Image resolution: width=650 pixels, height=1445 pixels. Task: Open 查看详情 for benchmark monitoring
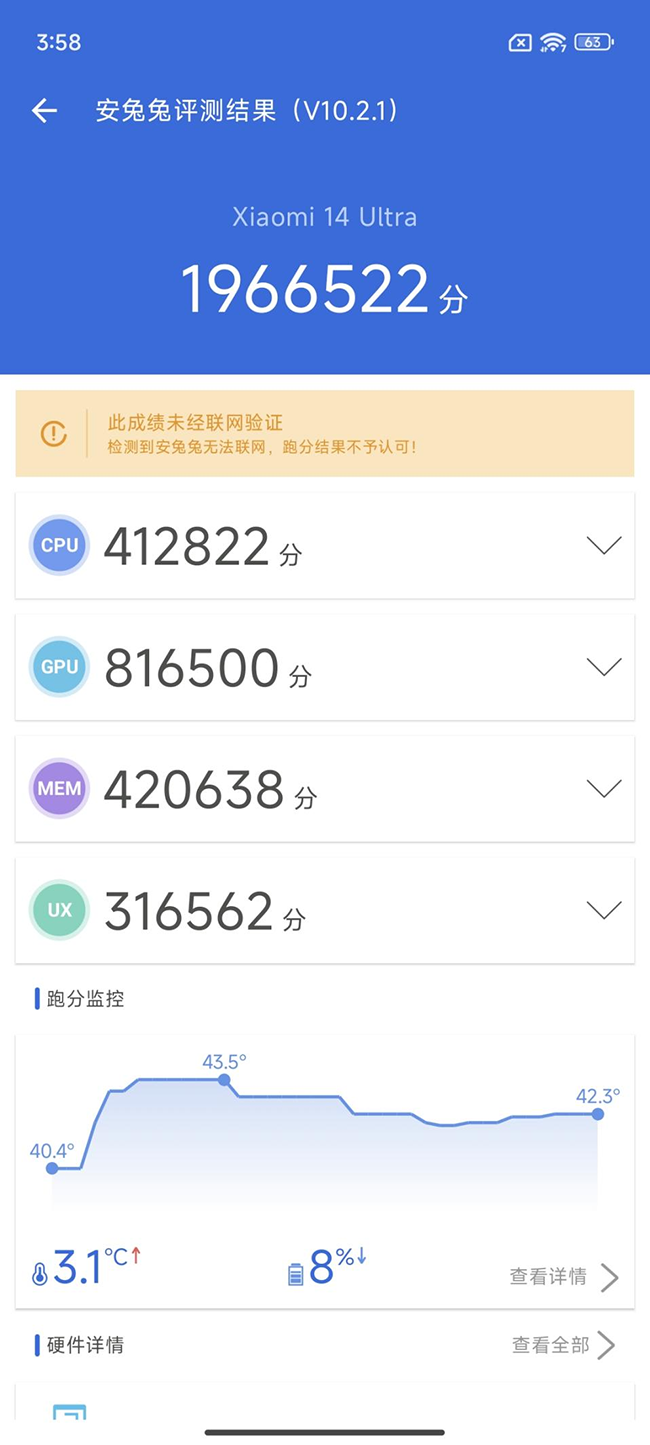coord(564,1277)
